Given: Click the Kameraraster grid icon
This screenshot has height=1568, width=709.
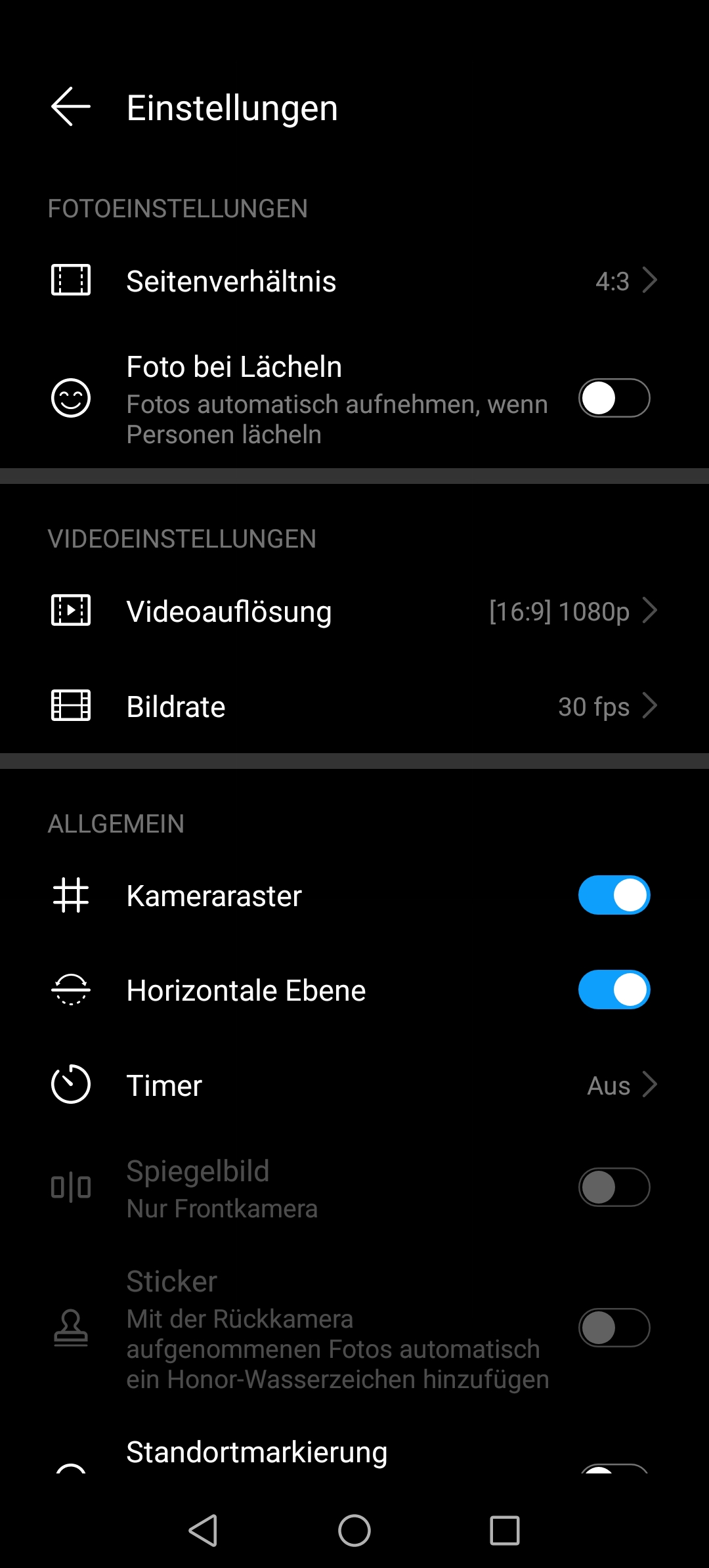Looking at the screenshot, I should point(70,895).
